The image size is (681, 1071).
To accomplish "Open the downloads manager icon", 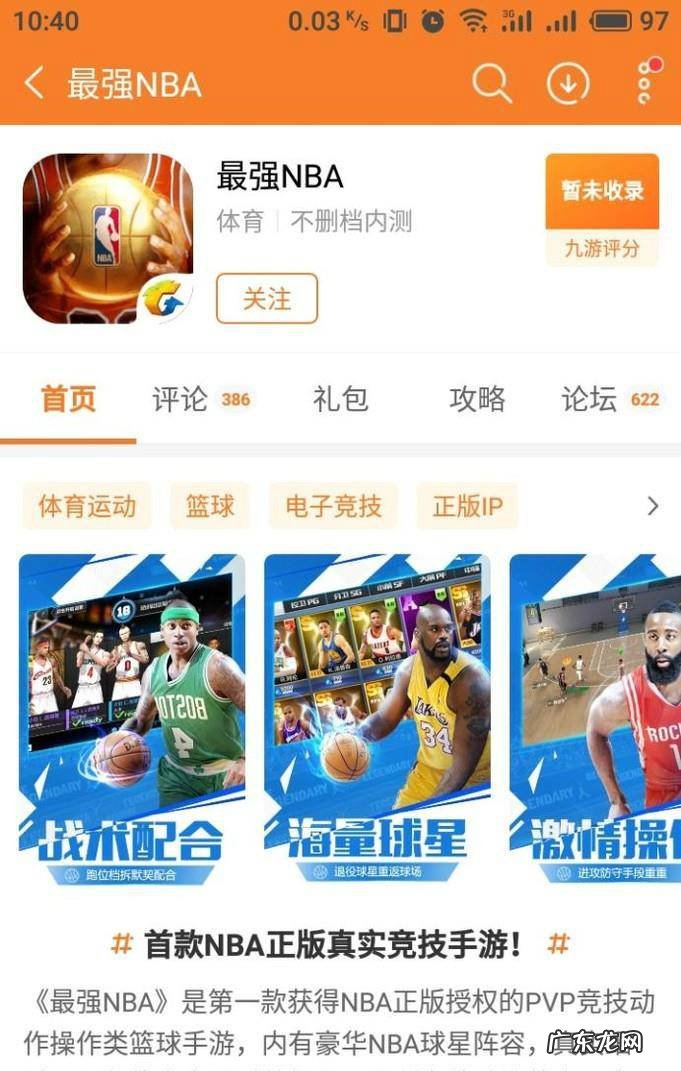I will click(x=567, y=84).
